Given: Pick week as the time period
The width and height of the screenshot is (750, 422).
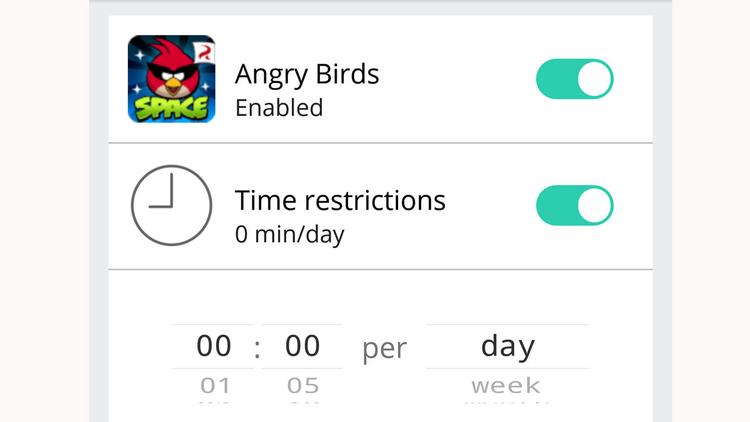Looking at the screenshot, I should [506, 385].
